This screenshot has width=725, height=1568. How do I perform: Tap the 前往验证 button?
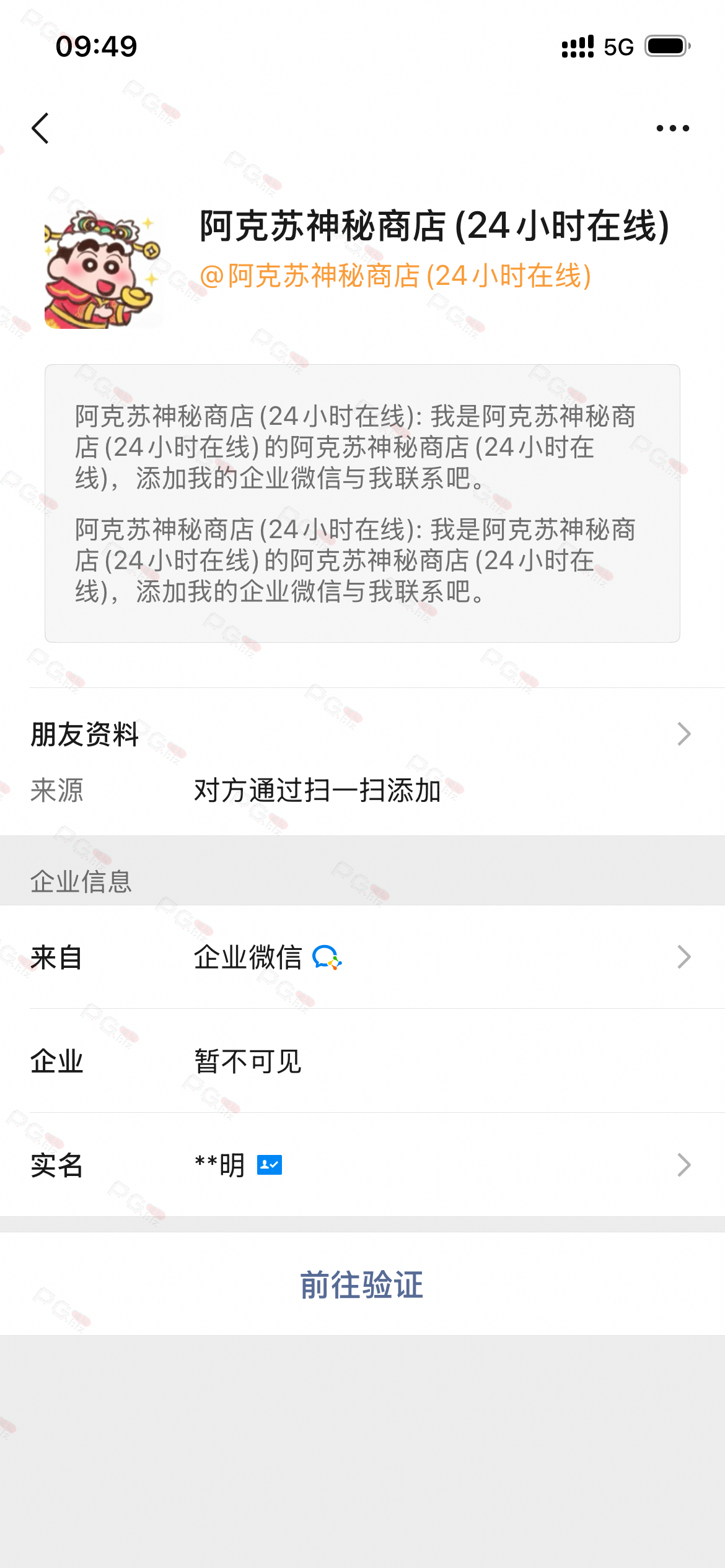point(362,1284)
